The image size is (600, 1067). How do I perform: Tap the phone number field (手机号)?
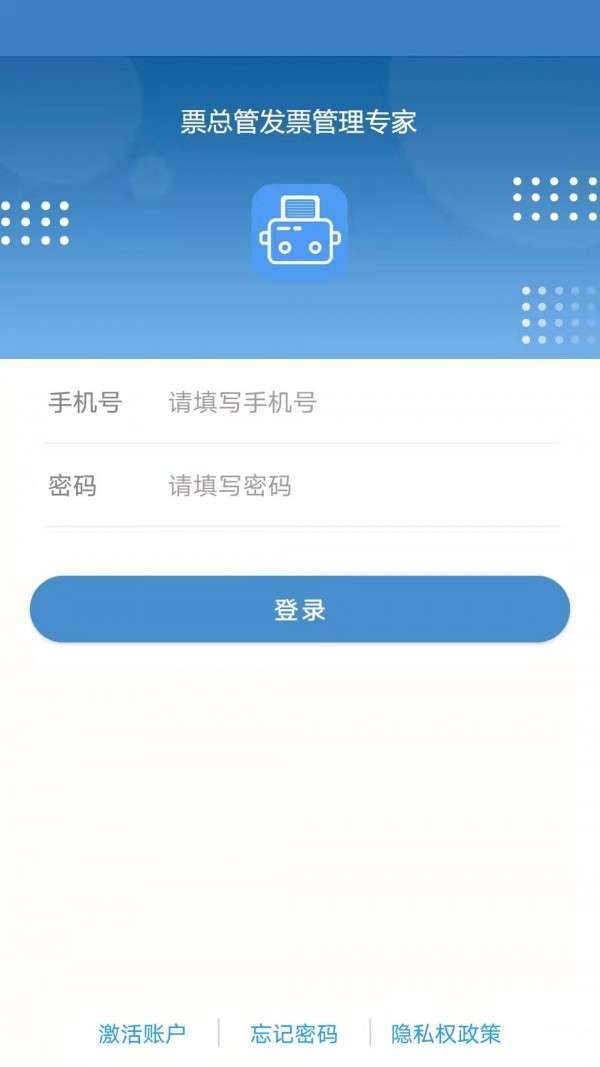pos(360,403)
